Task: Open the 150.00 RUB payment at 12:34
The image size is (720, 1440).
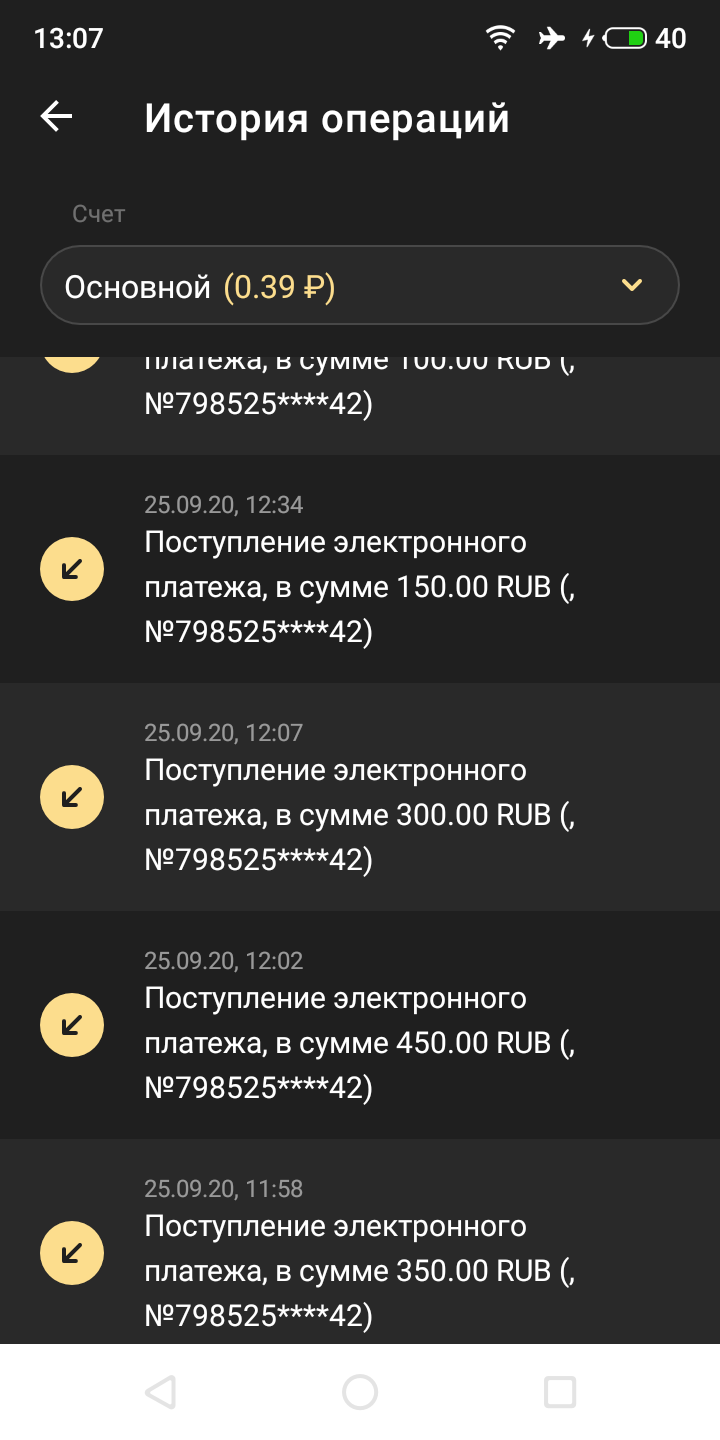Action: [360, 570]
